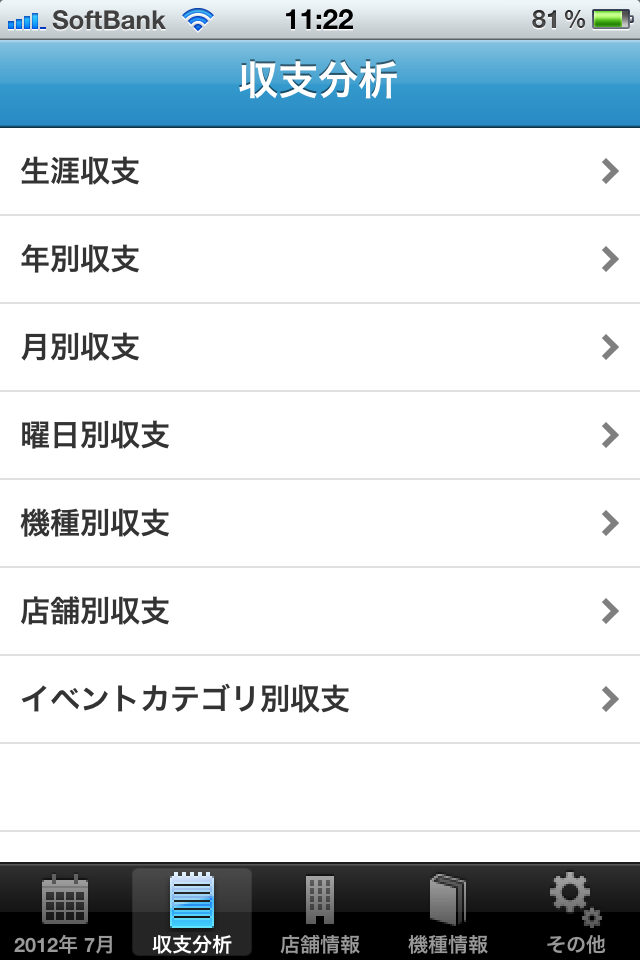Open the その他 settings tab
The width and height of the screenshot is (640, 960).
[576, 914]
